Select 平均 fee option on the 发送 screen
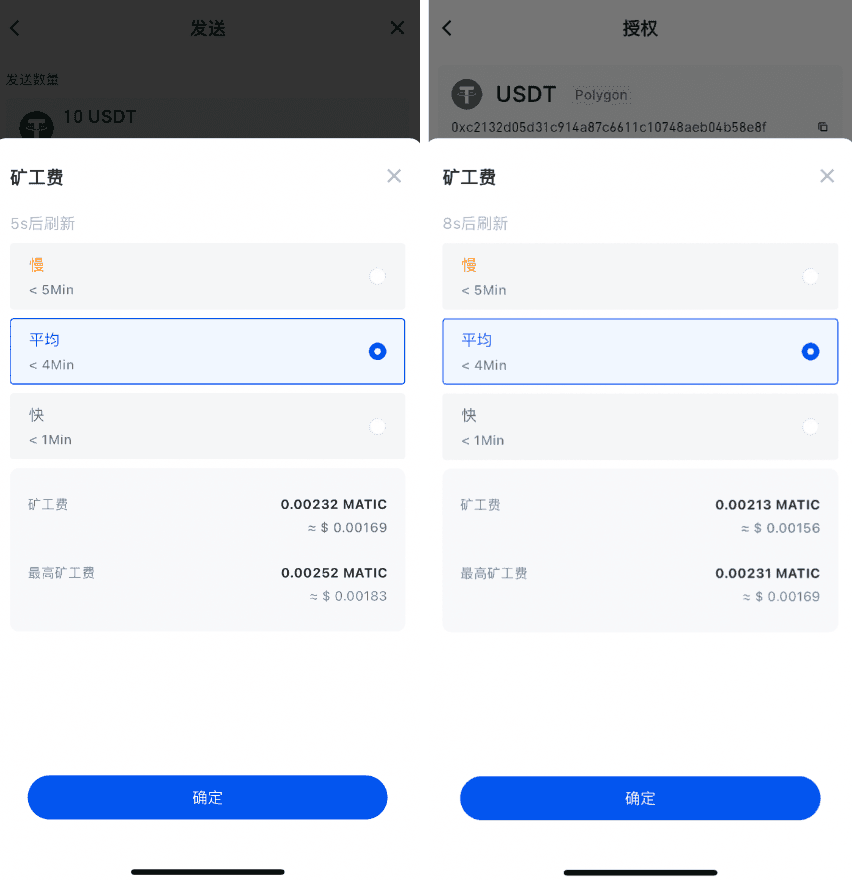 [207, 351]
